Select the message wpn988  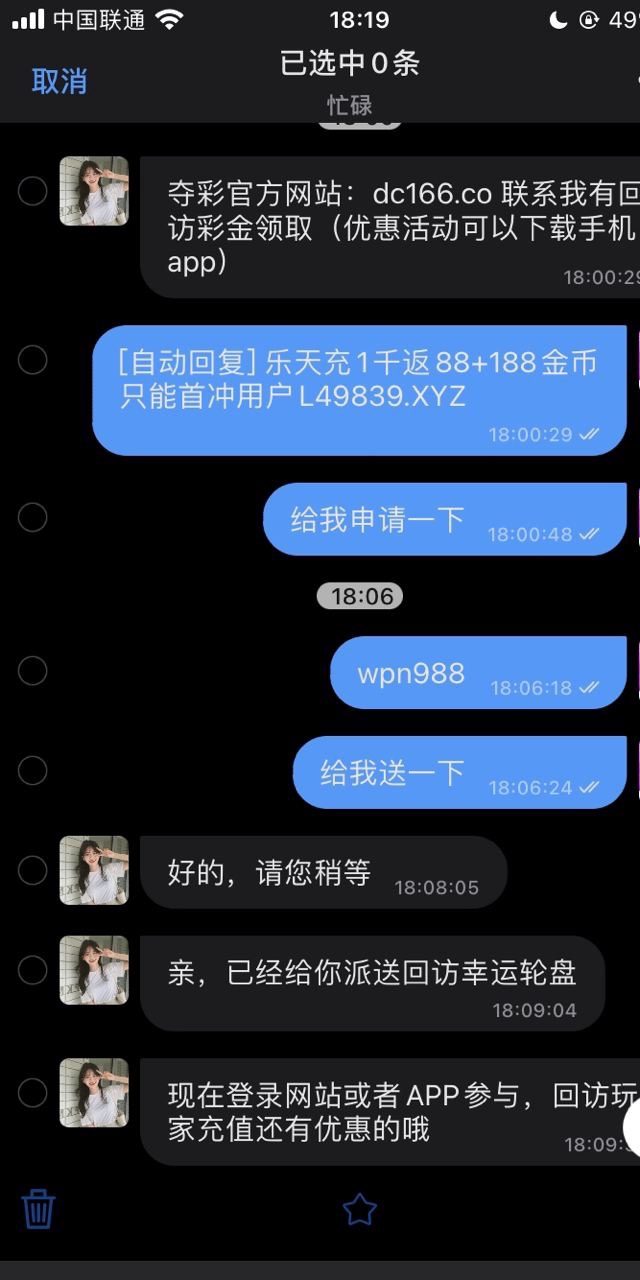pos(33,670)
